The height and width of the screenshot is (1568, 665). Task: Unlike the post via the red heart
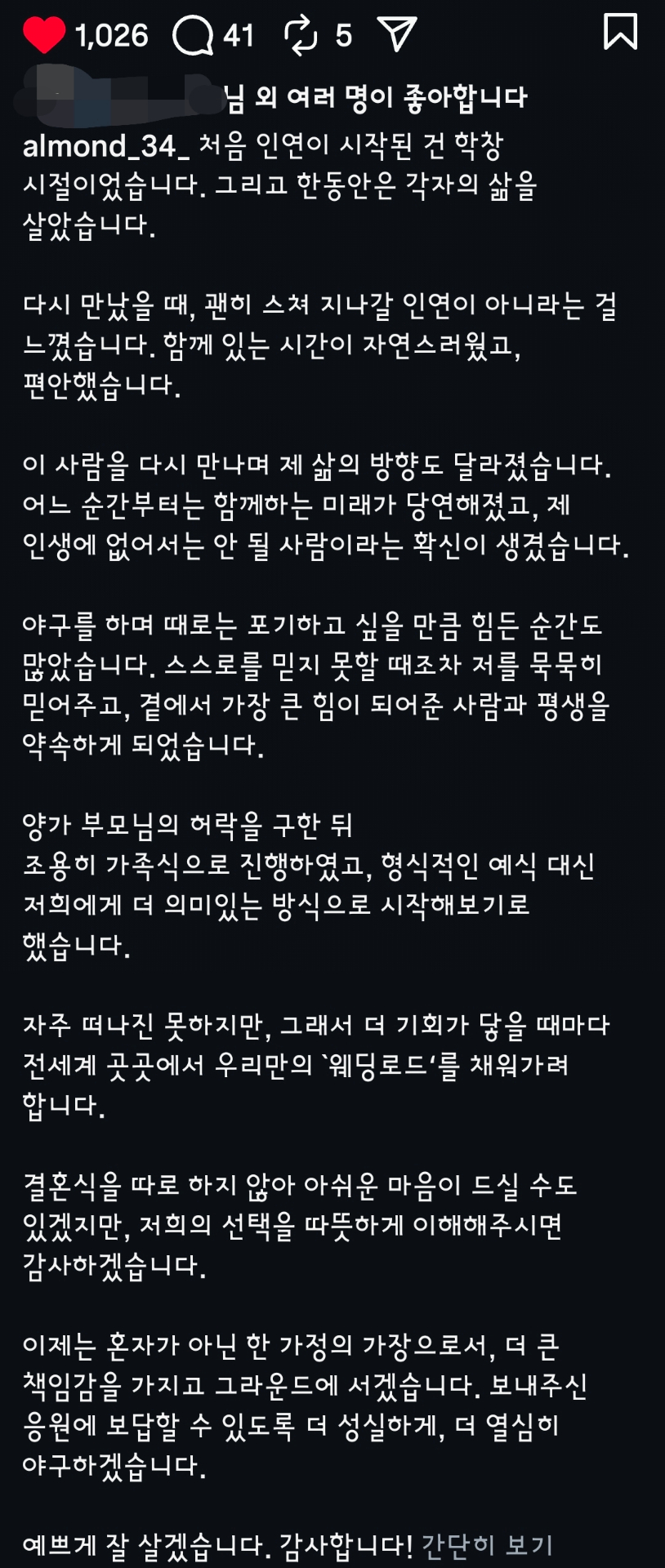point(44,35)
